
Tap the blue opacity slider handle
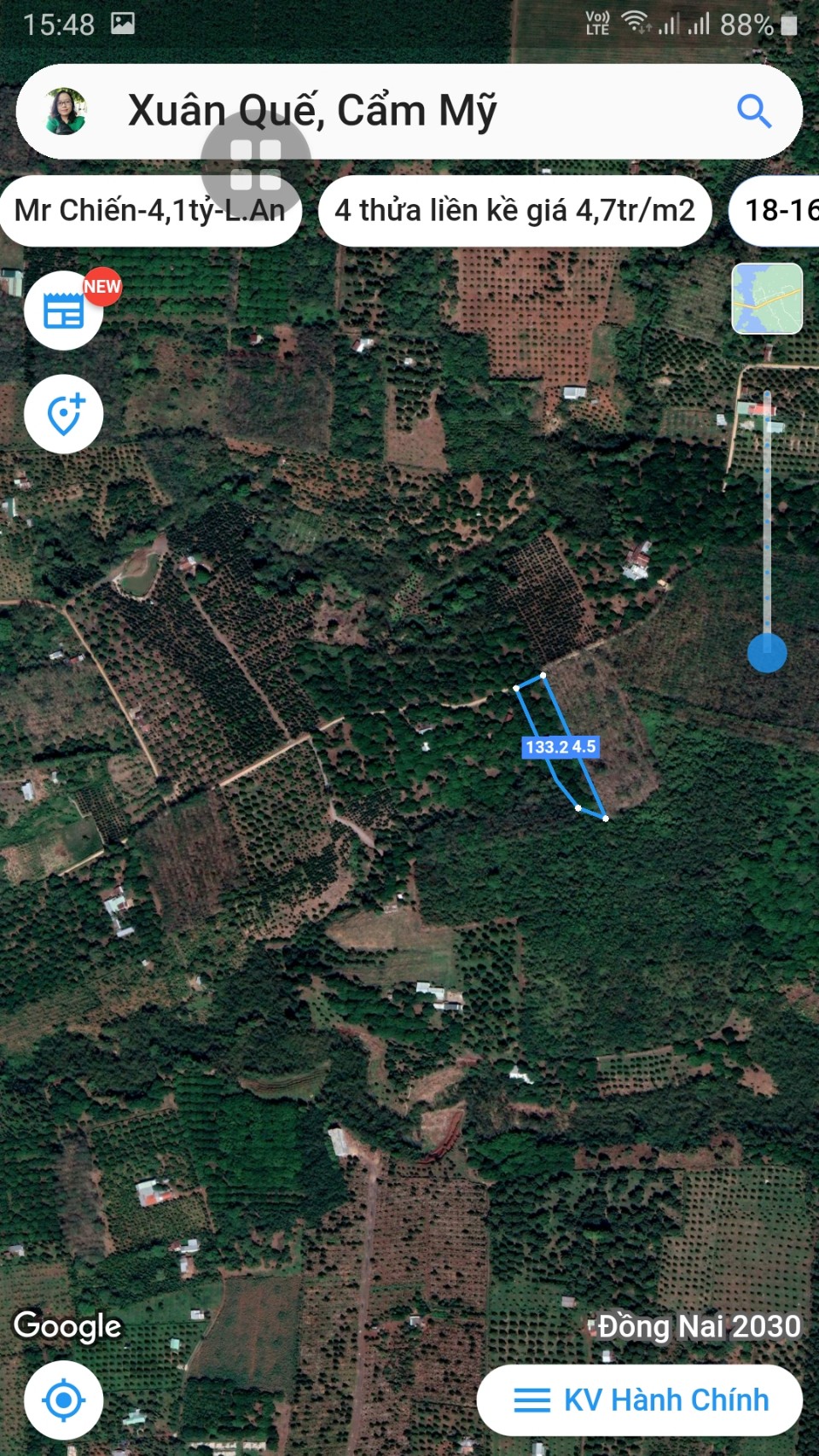[x=767, y=653]
